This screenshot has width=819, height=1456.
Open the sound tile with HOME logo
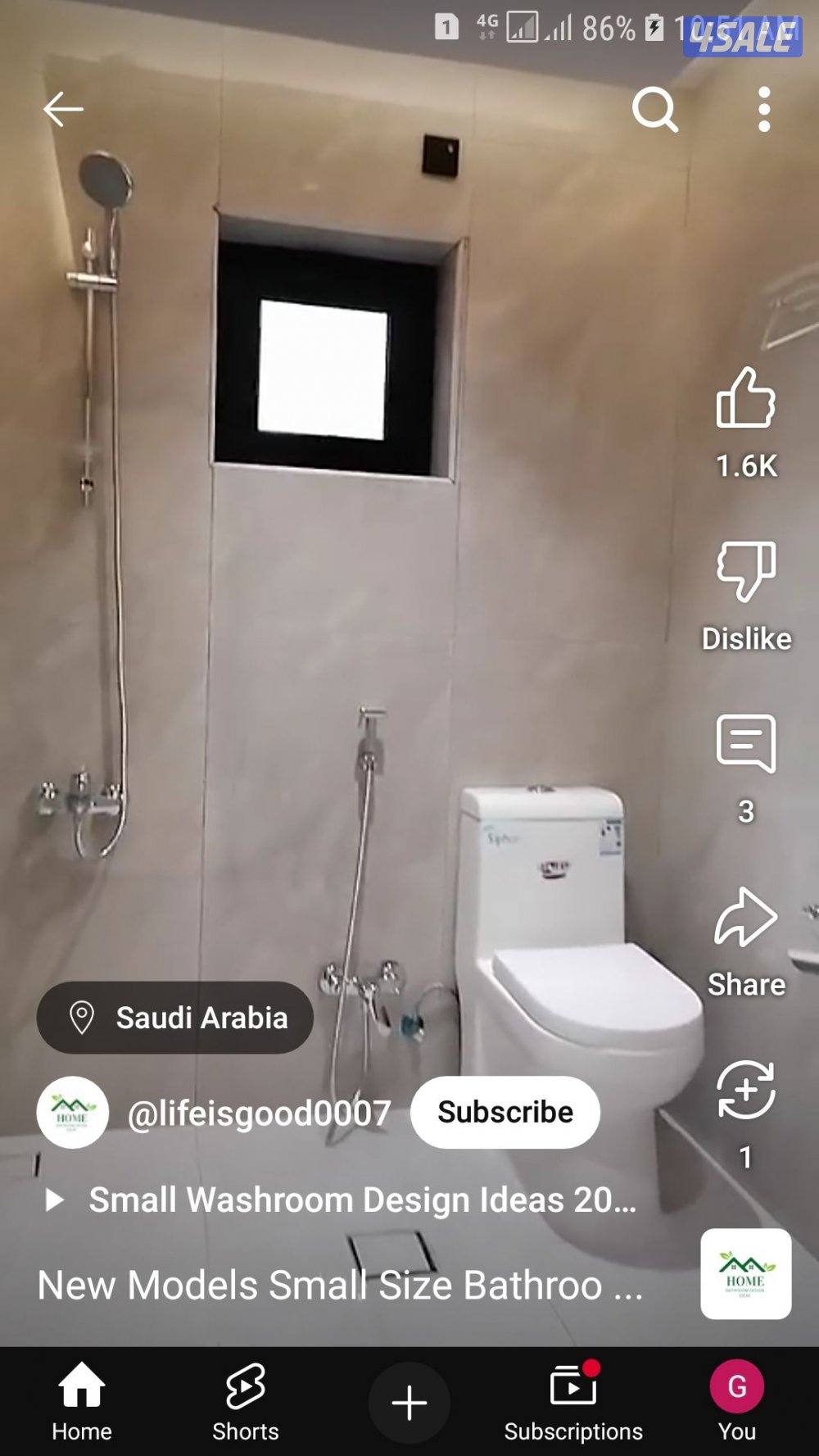745,1273
